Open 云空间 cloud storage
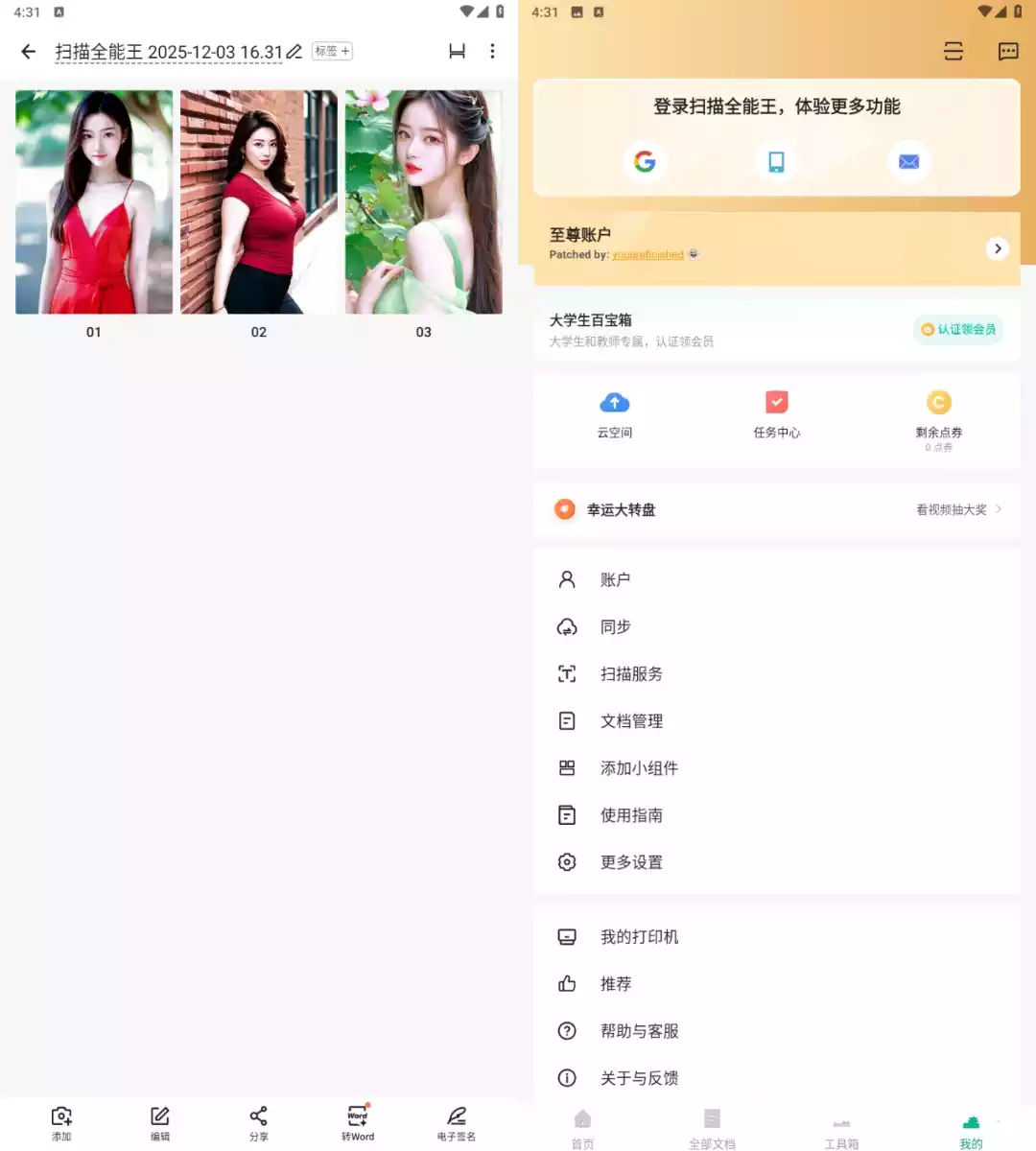The height and width of the screenshot is (1151, 1036). coord(615,414)
